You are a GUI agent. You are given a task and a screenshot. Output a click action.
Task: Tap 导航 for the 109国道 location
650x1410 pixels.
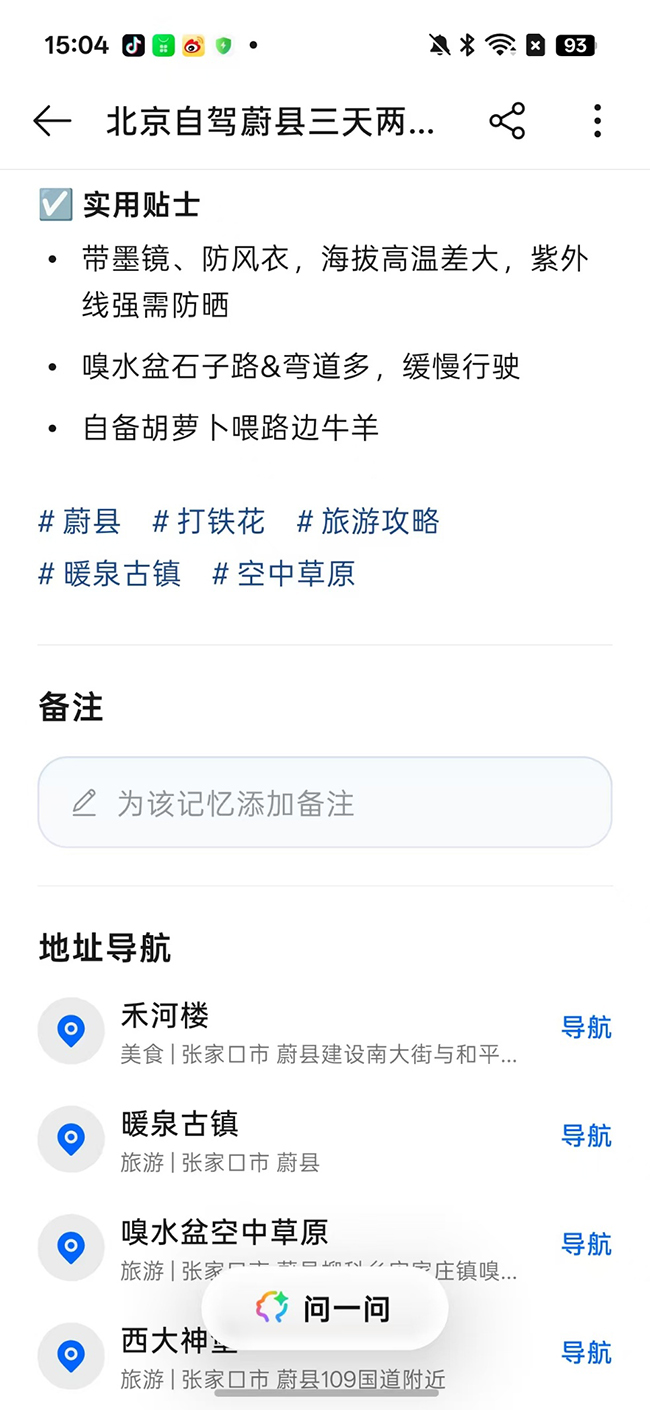pyautogui.click(x=586, y=1353)
